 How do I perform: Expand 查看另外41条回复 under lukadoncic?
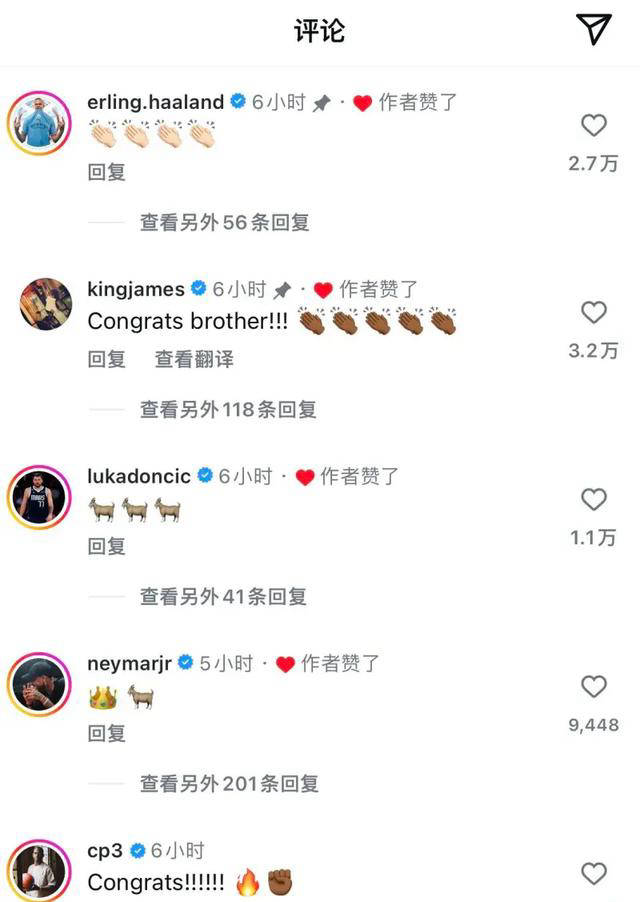point(224,596)
